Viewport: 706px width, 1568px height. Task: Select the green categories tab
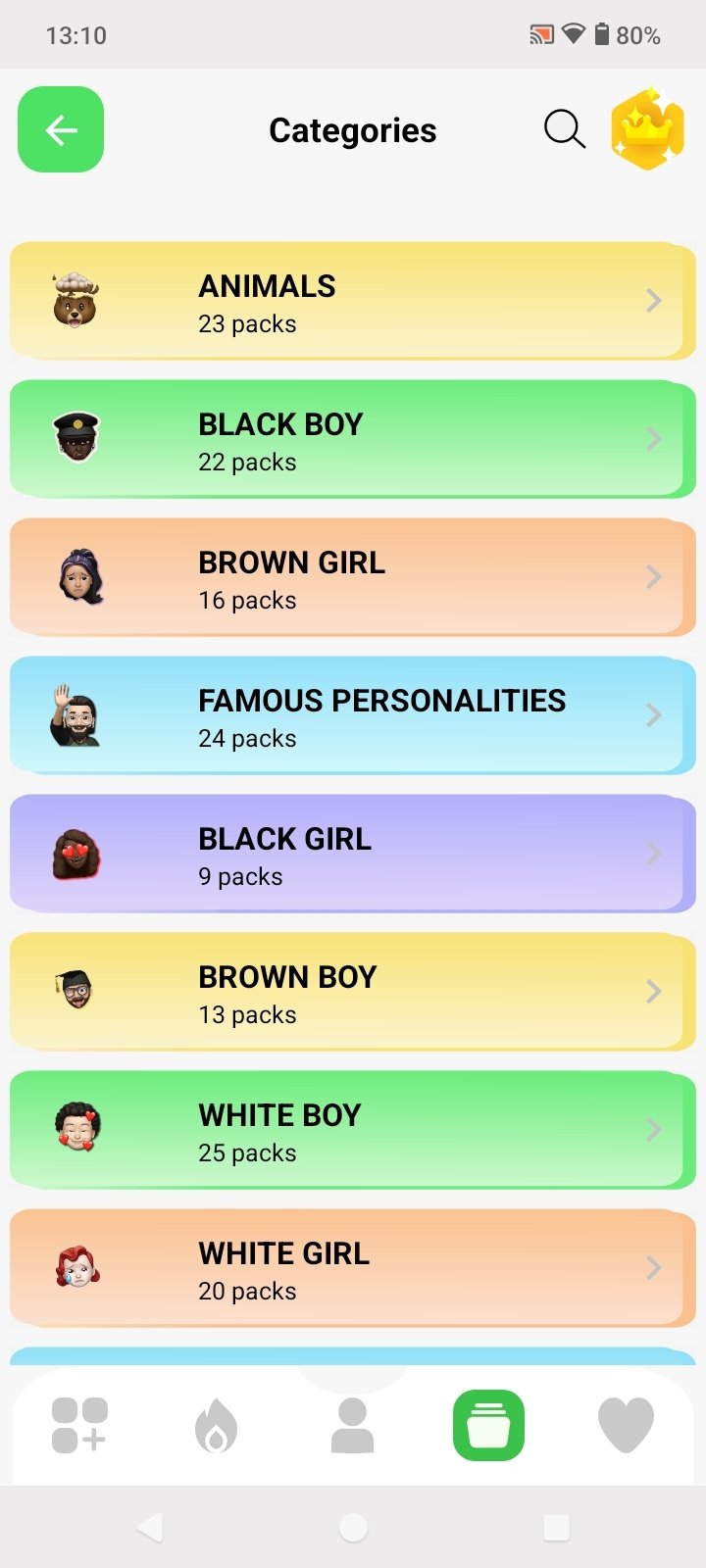coord(488,1425)
